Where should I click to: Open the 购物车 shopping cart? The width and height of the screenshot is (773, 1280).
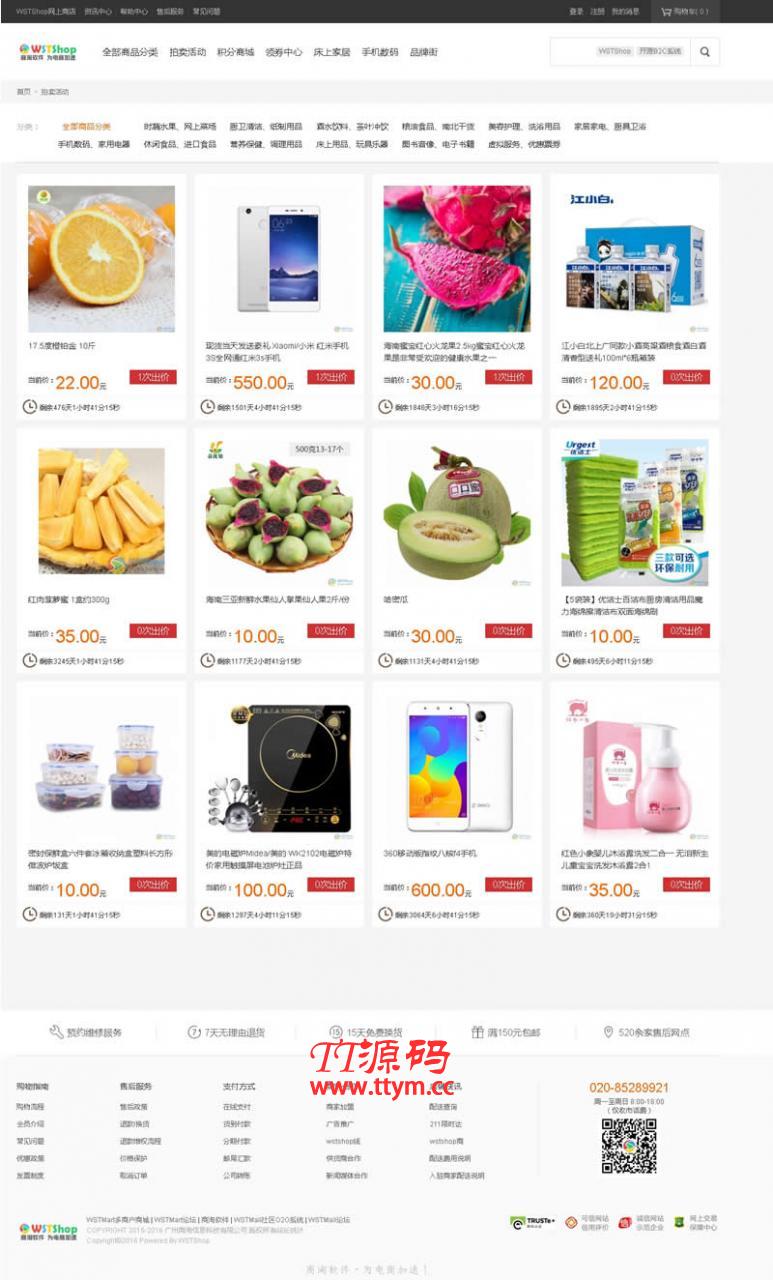tap(685, 11)
